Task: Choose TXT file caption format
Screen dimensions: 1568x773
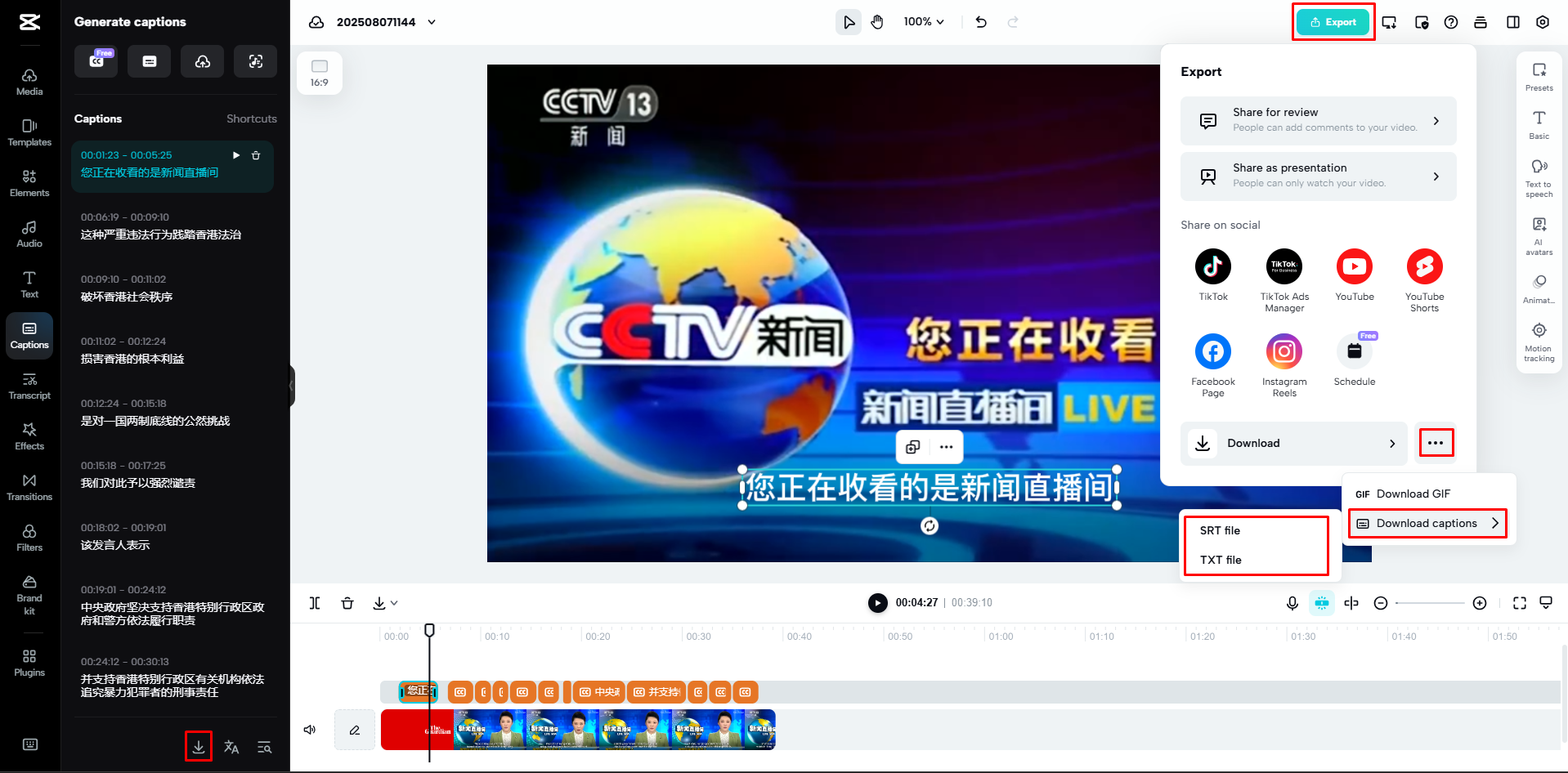Action: pyautogui.click(x=1221, y=560)
